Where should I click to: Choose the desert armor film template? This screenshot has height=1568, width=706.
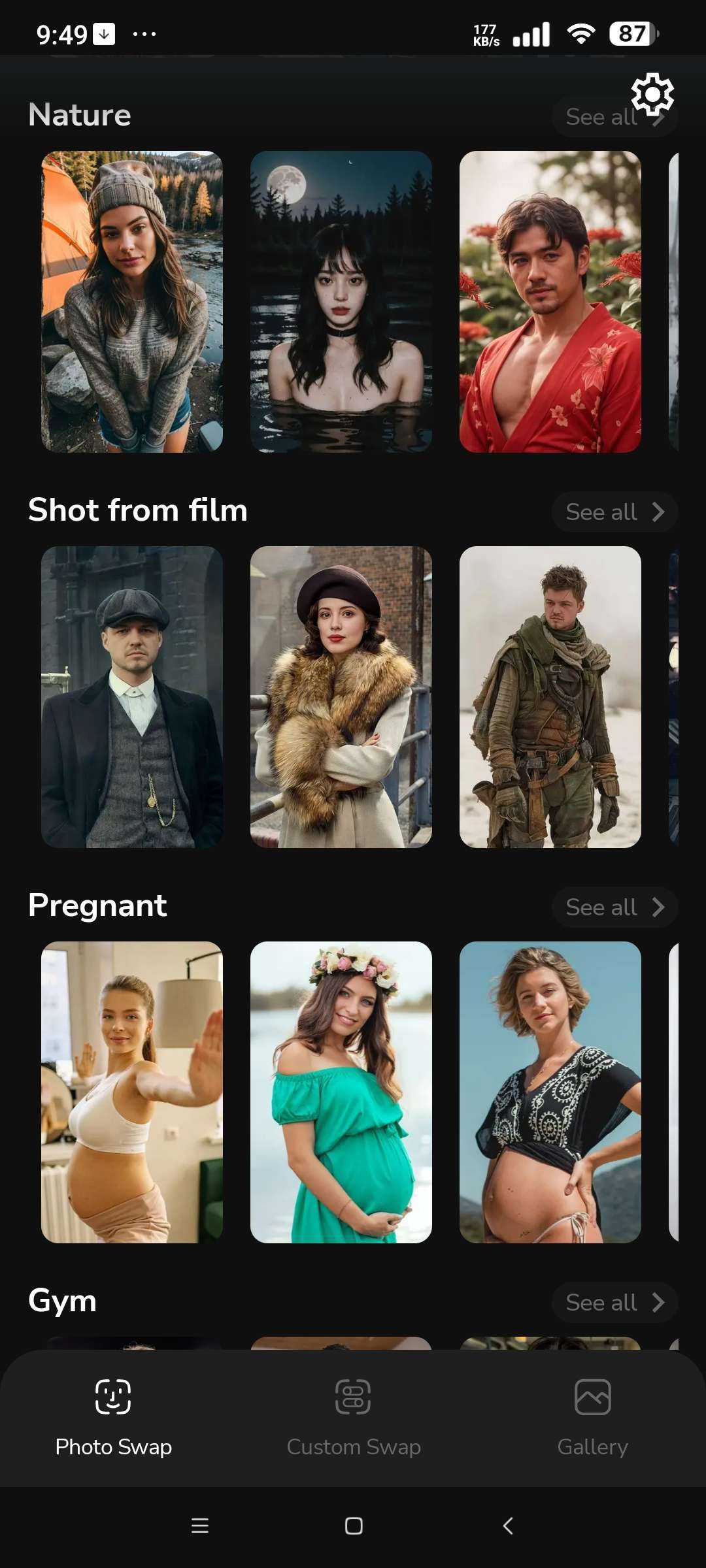click(x=550, y=697)
